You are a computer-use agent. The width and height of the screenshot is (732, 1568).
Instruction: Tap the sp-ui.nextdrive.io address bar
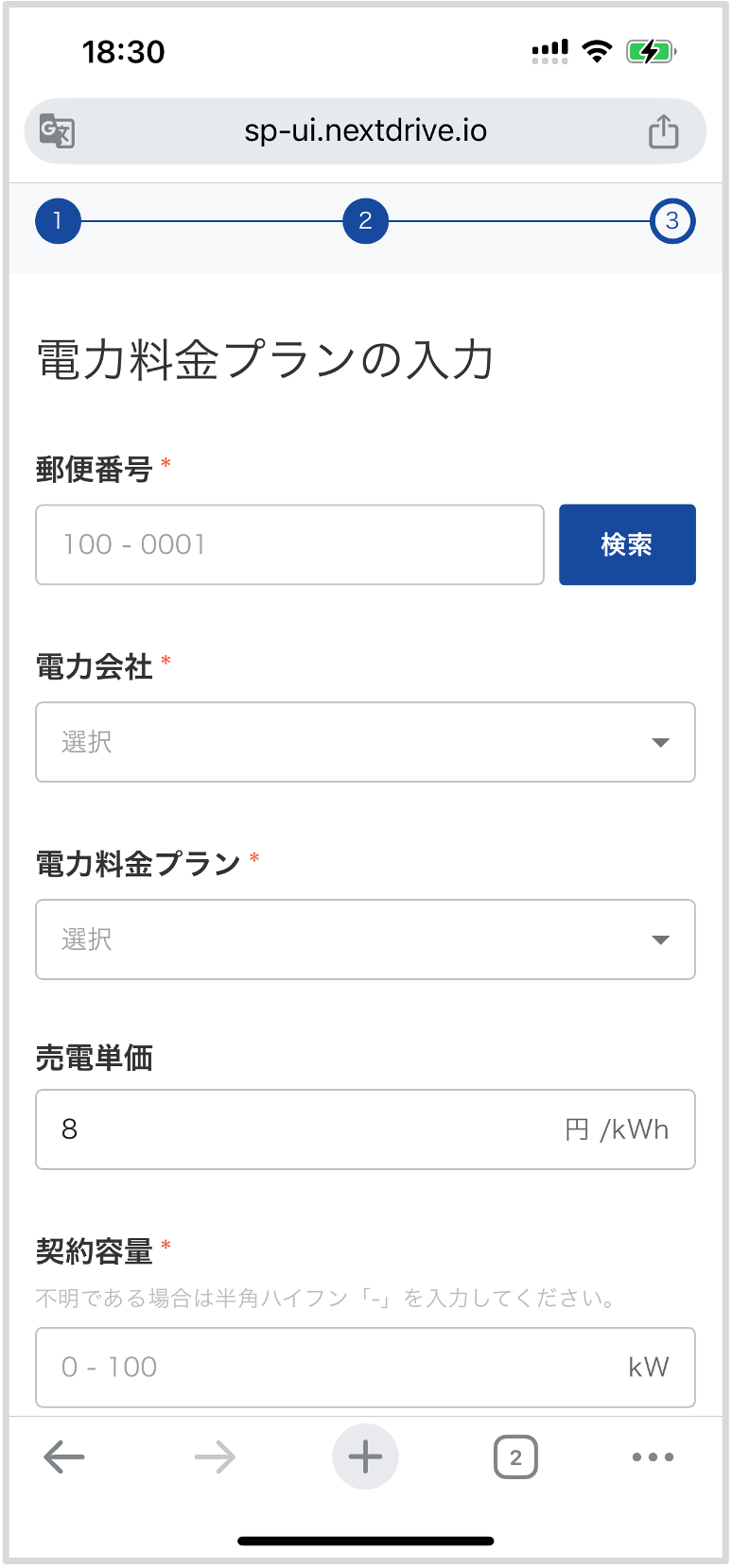click(x=366, y=131)
